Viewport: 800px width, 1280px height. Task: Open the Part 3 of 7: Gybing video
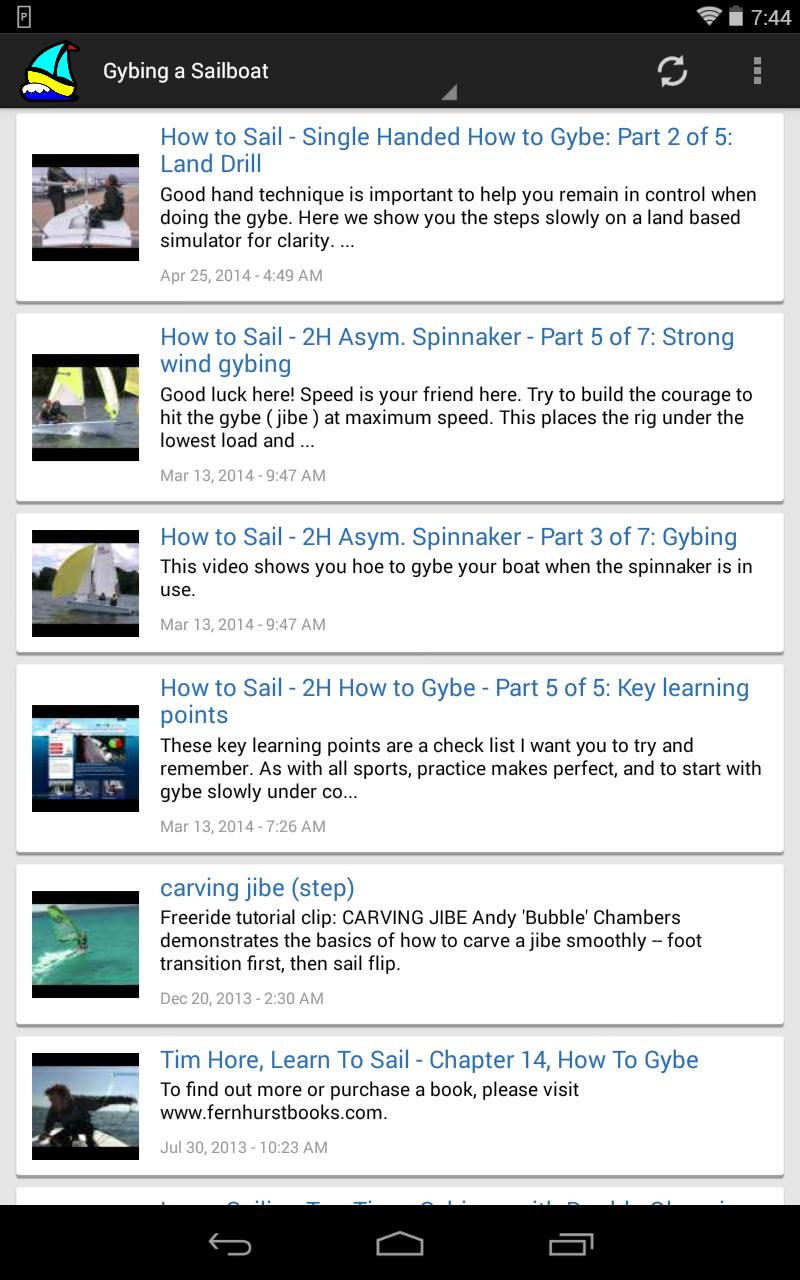(x=448, y=537)
